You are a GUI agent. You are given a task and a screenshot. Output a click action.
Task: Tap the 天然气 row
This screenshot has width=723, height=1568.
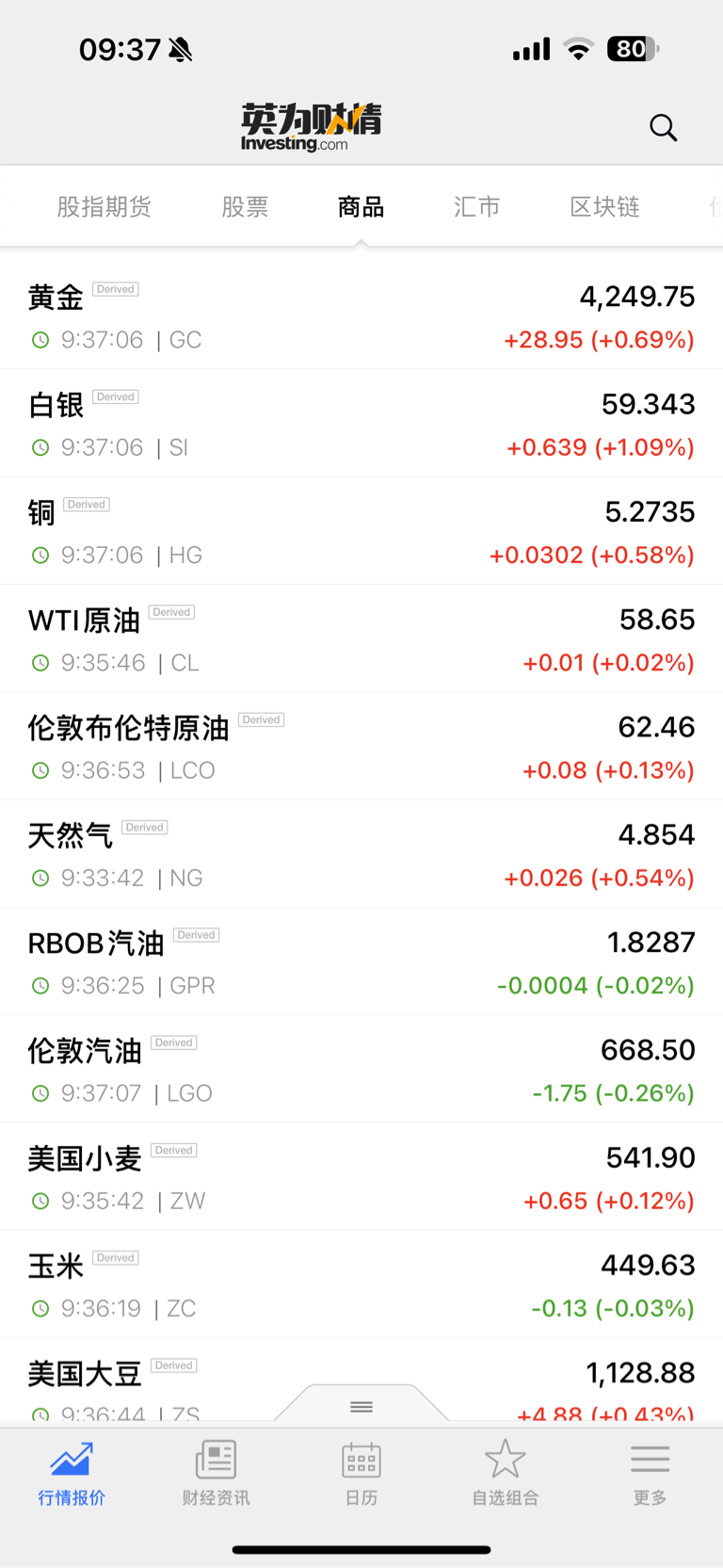click(361, 854)
